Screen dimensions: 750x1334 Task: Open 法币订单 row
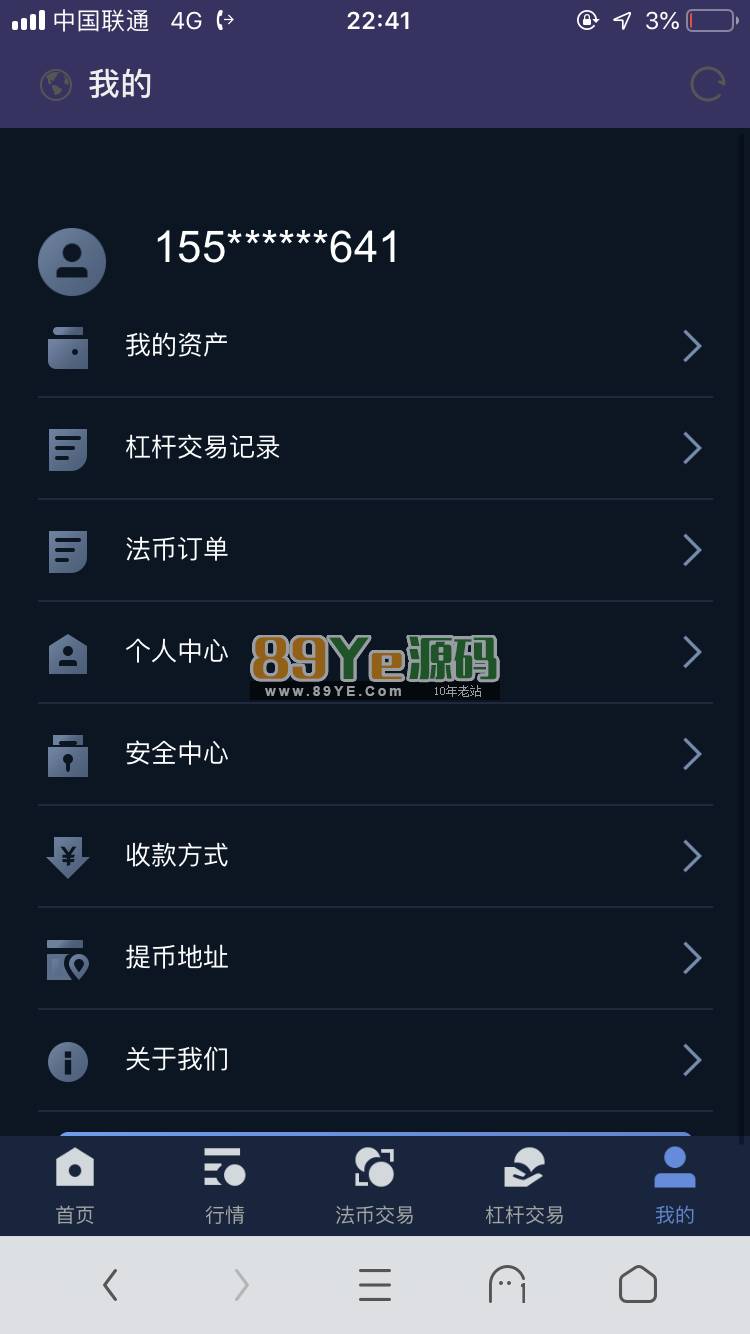coord(375,550)
